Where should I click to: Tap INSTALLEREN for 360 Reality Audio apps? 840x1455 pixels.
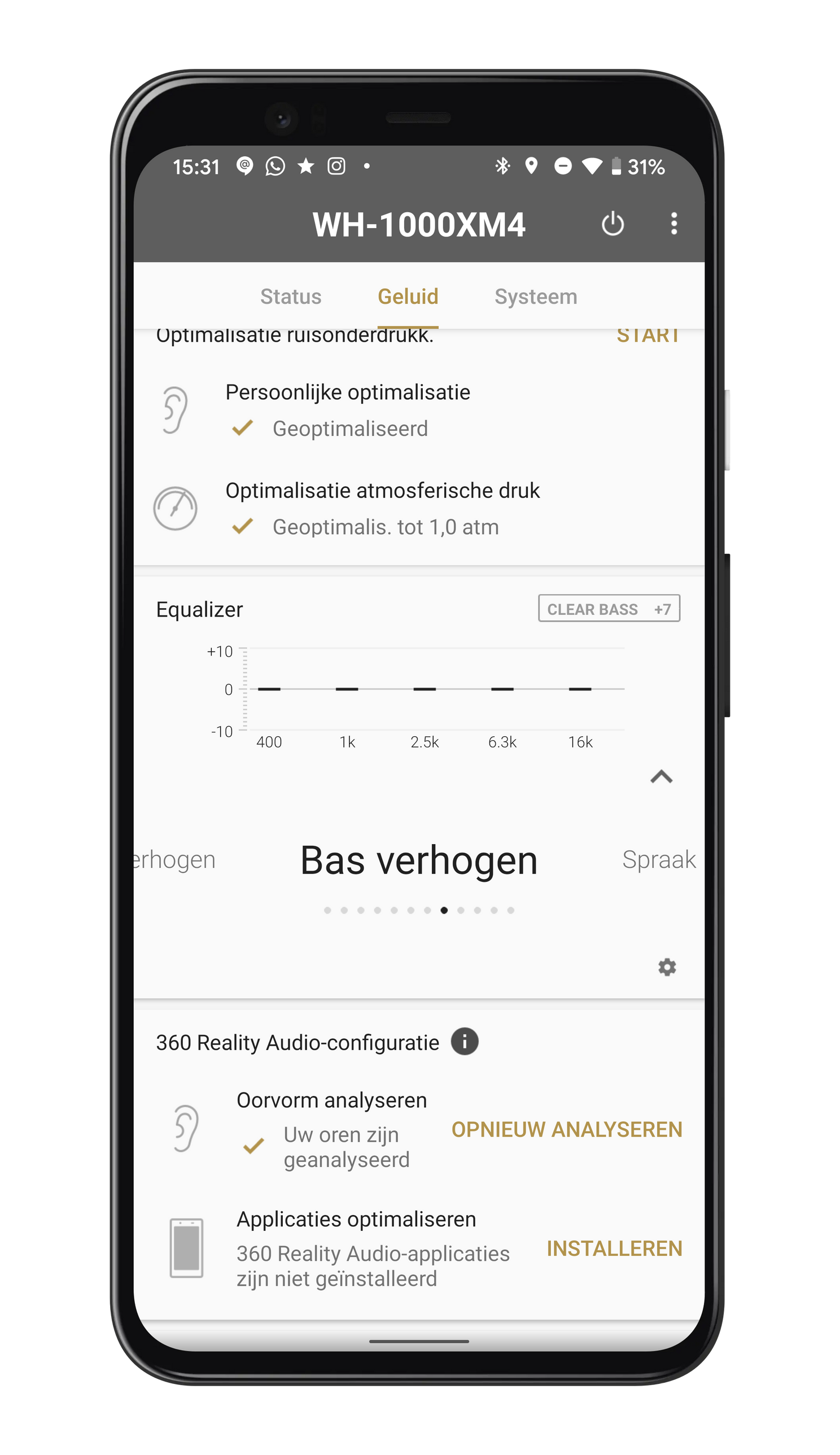pos(614,1248)
